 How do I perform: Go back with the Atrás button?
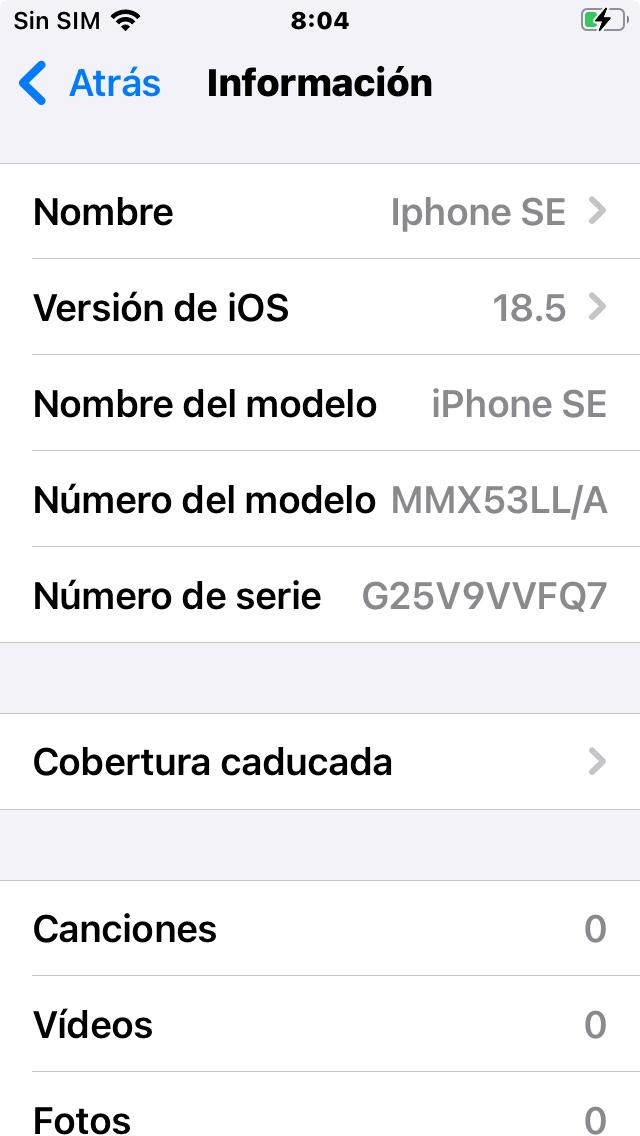89,83
